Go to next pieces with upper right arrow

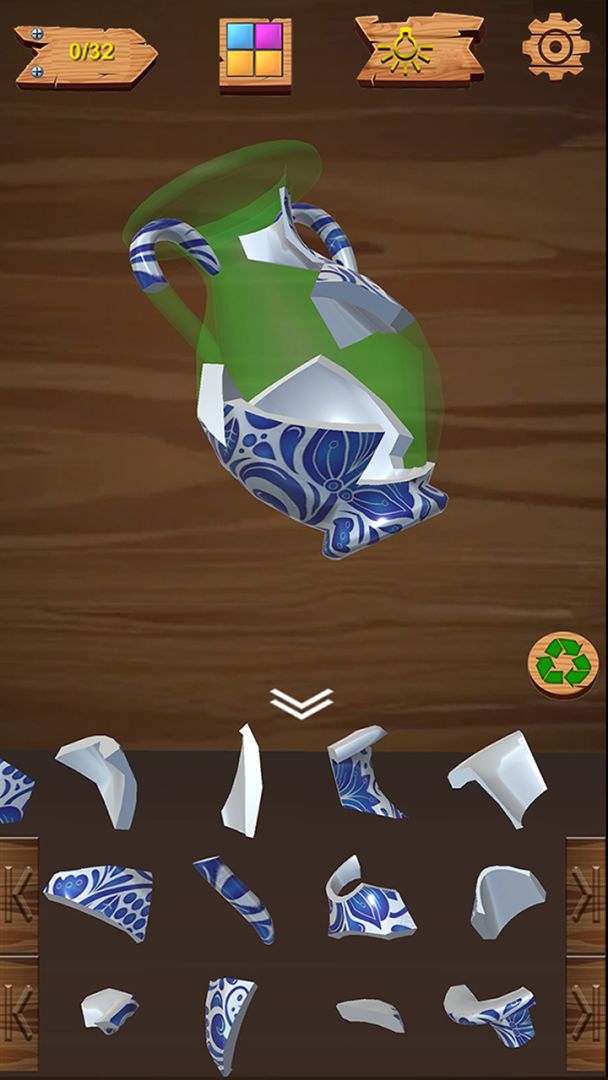[x=587, y=895]
